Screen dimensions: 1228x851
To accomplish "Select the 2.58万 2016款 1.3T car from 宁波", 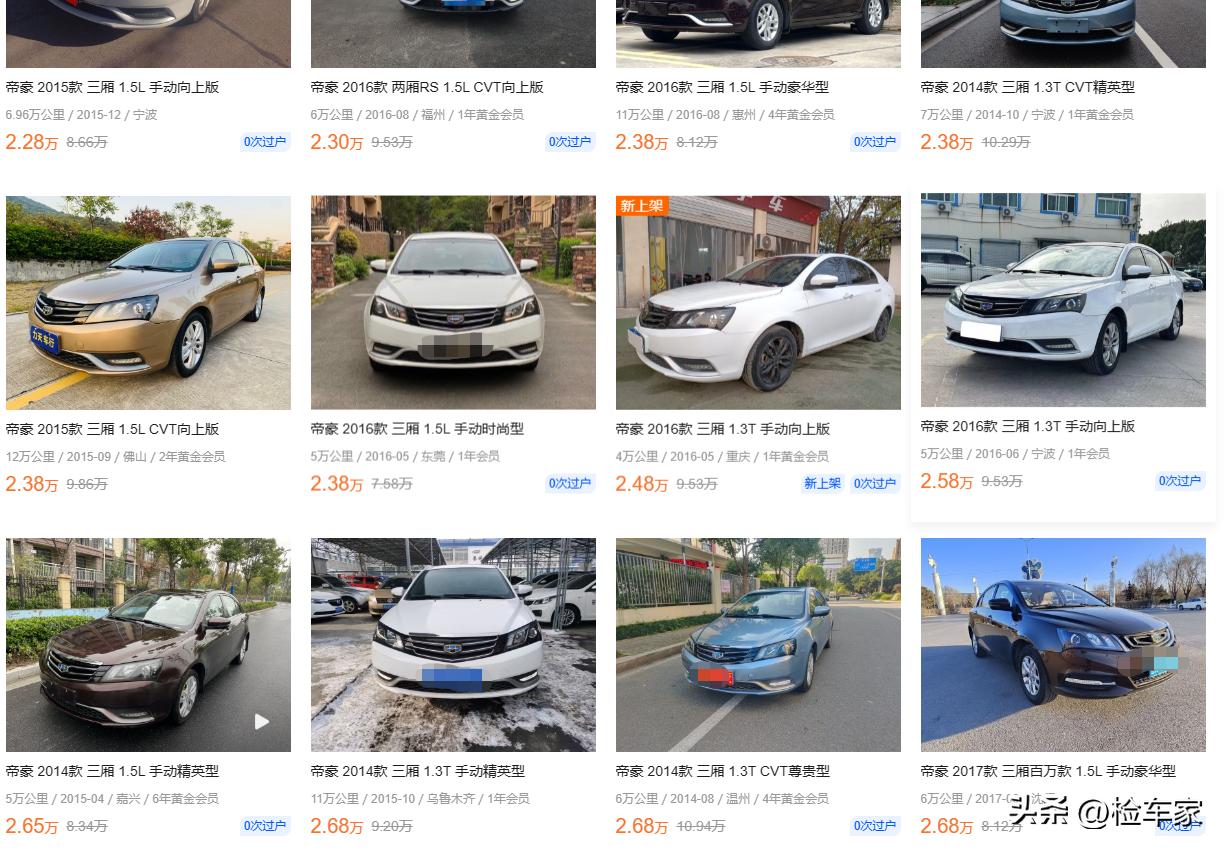I will click(1027, 426).
